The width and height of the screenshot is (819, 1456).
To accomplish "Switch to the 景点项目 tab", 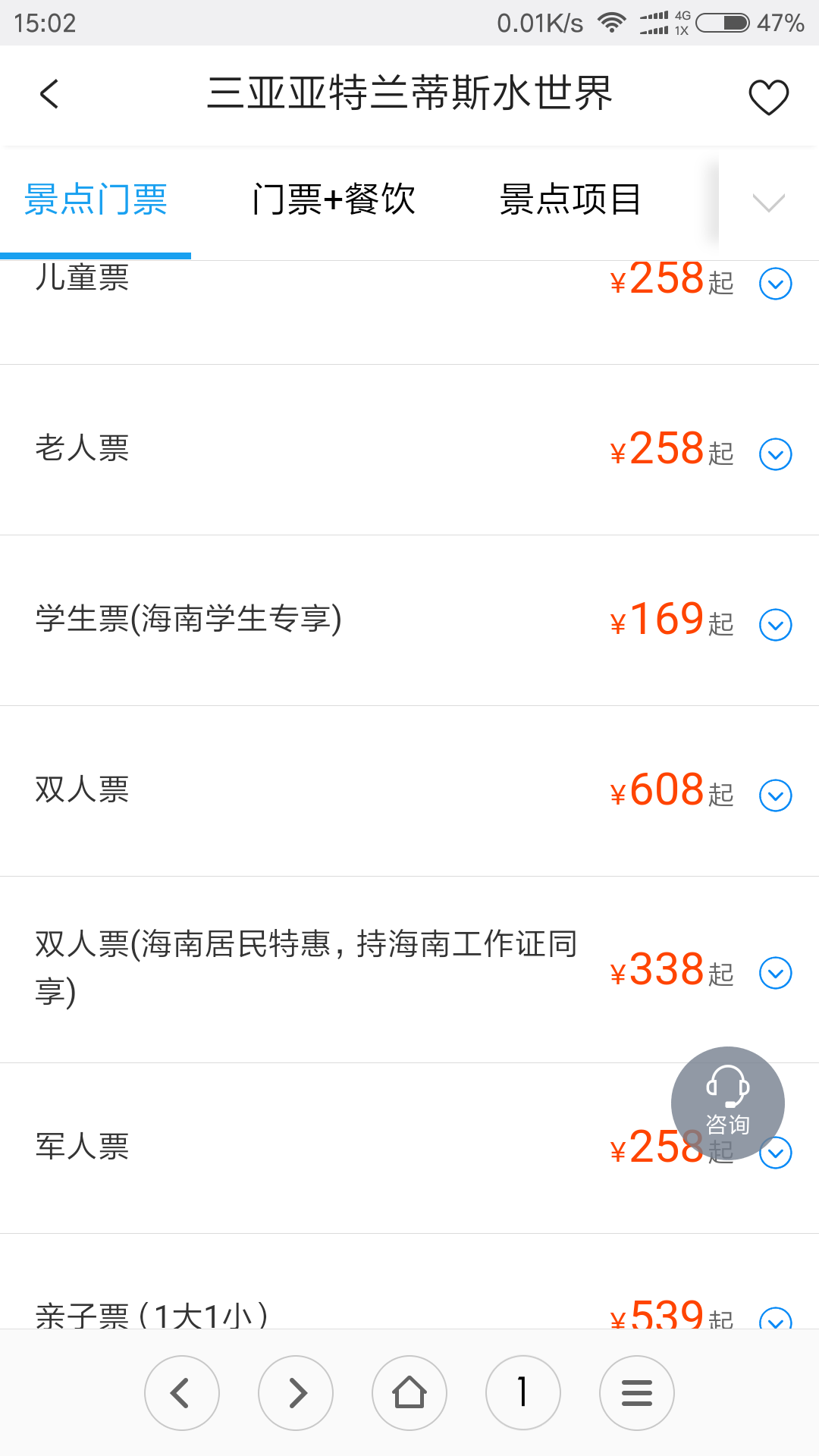I will click(570, 200).
